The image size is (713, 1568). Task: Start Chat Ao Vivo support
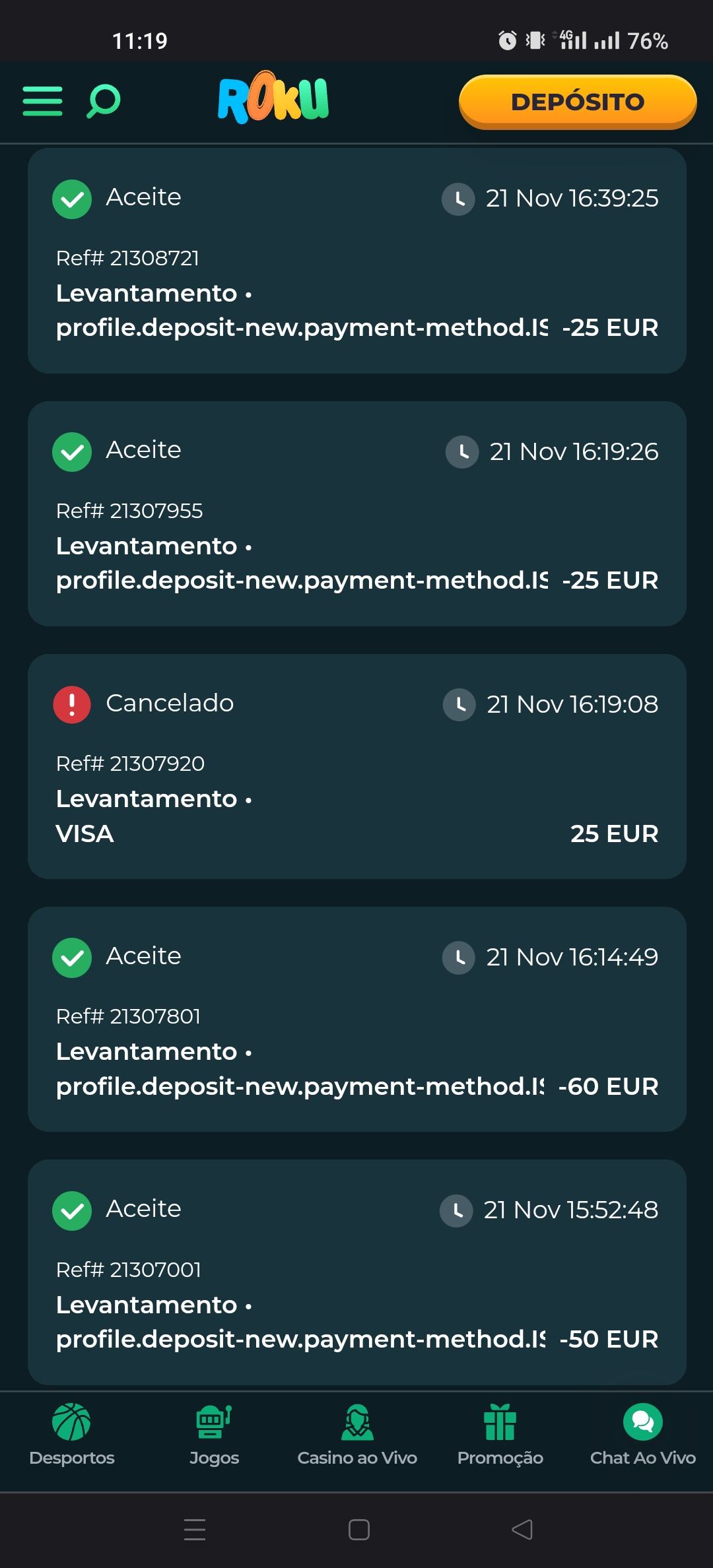[642, 1433]
